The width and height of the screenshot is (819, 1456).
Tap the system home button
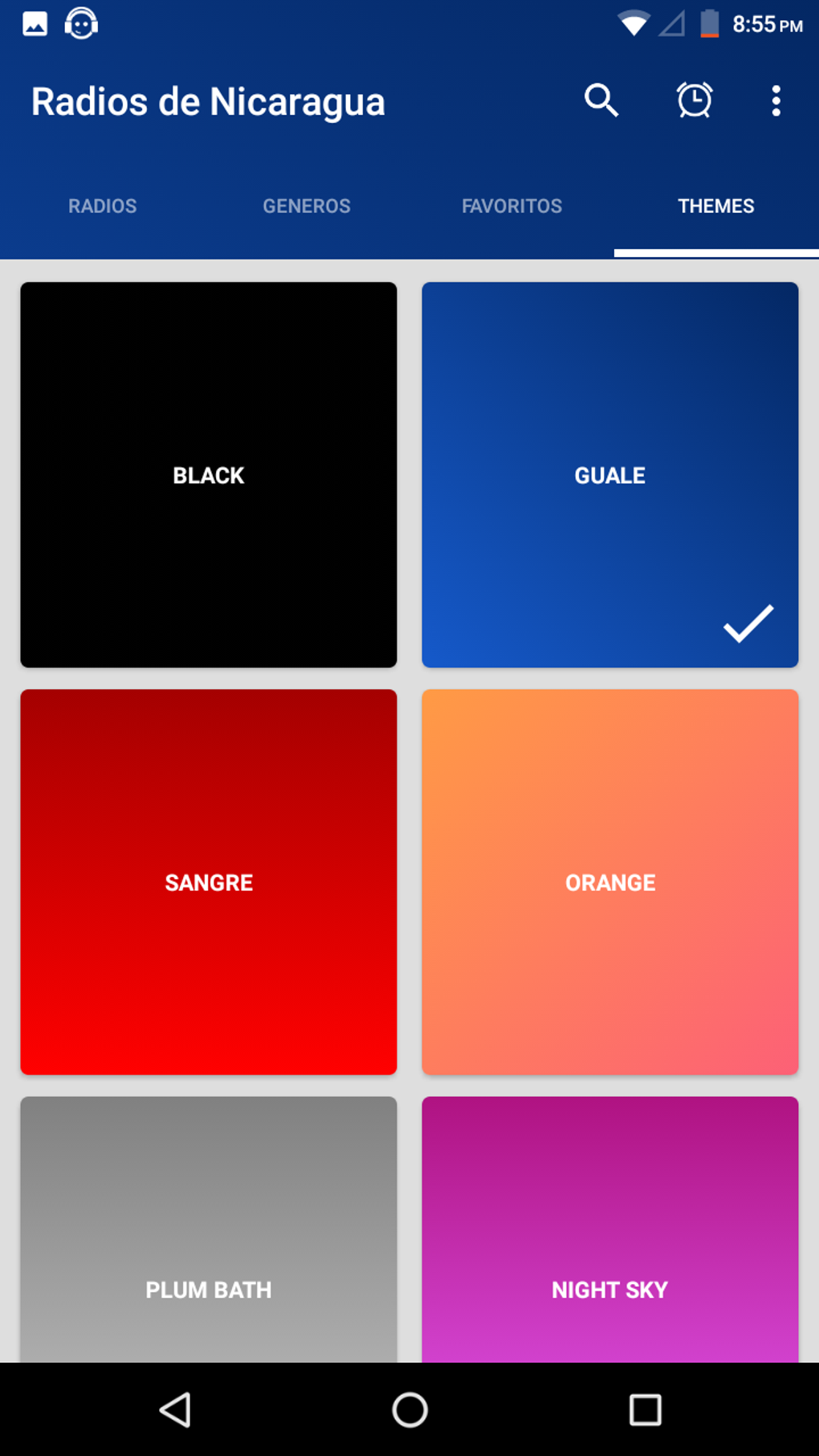tap(409, 1409)
